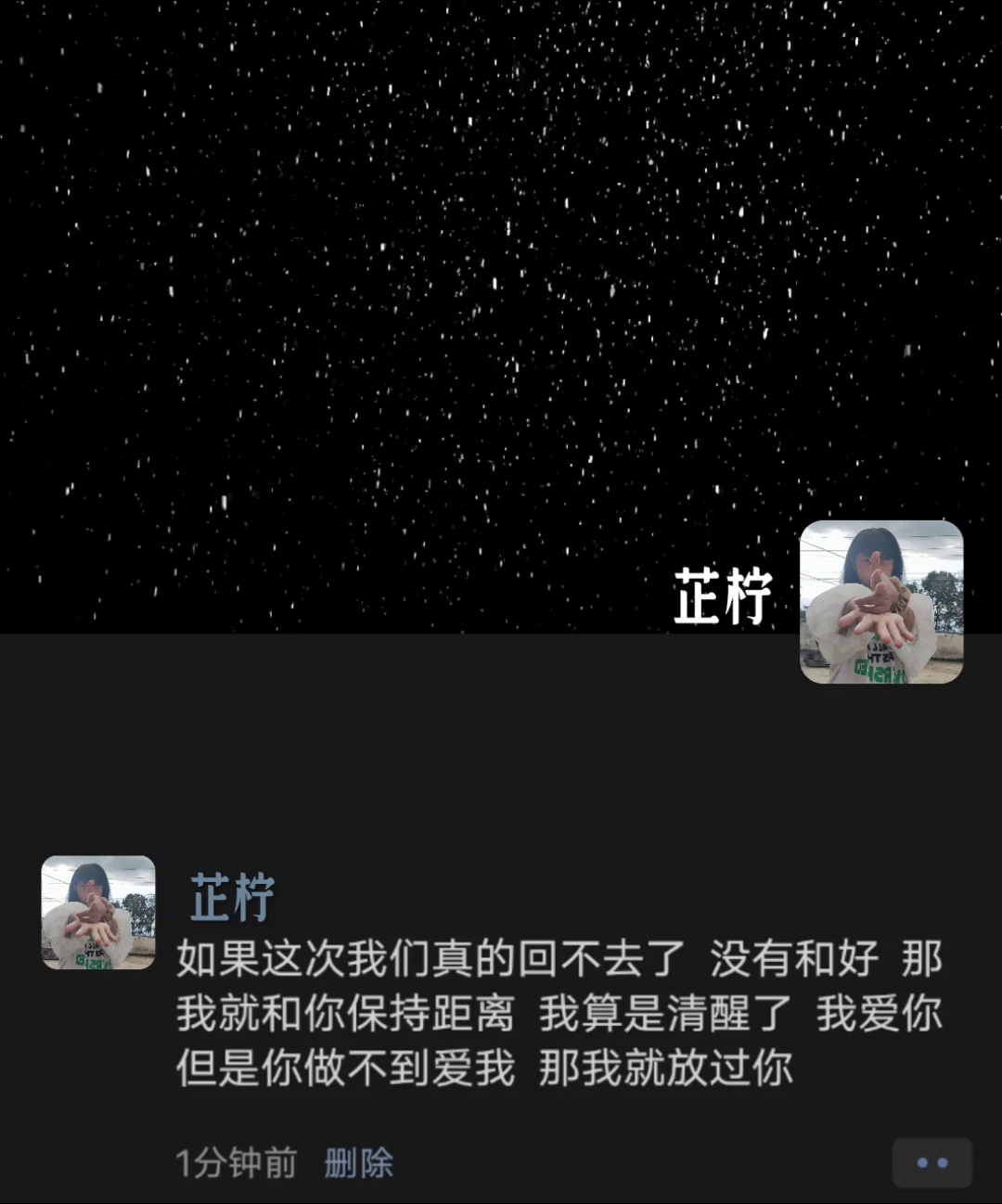This screenshot has height=1204, width=1002.
Task: Open the large profile avatar on cover
Action: click(x=881, y=602)
